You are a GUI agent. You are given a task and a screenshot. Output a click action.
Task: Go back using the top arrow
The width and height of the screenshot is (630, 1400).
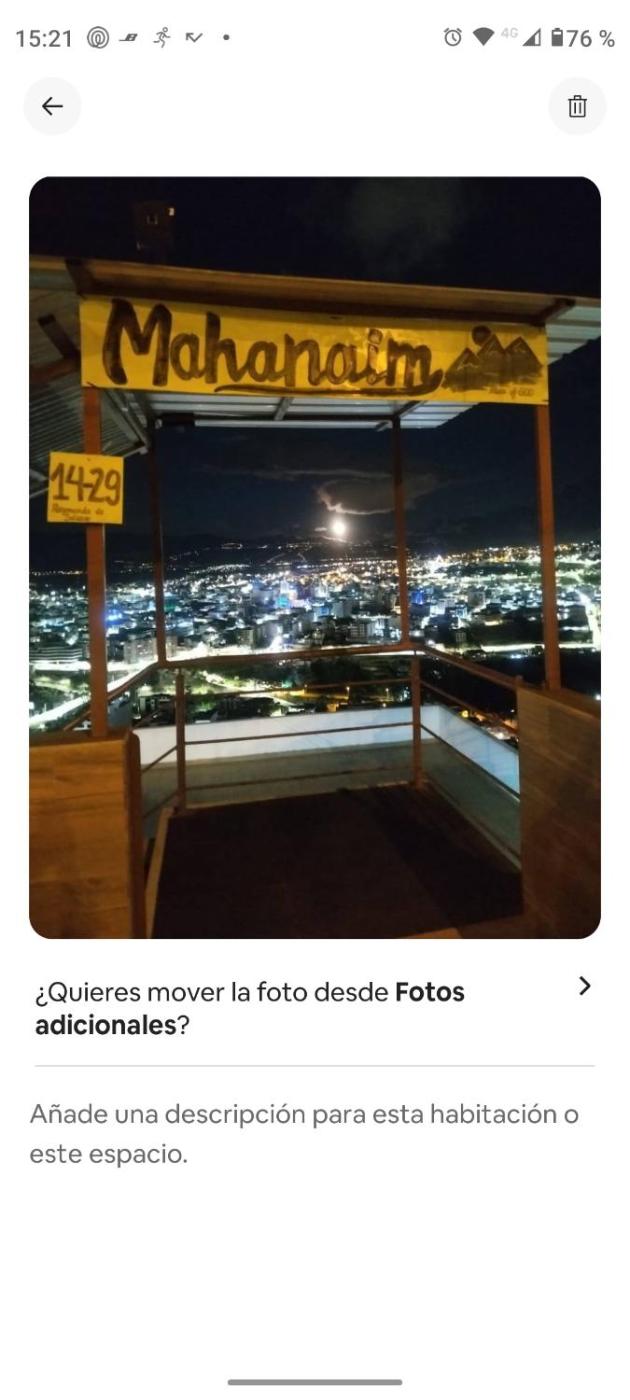pos(52,106)
